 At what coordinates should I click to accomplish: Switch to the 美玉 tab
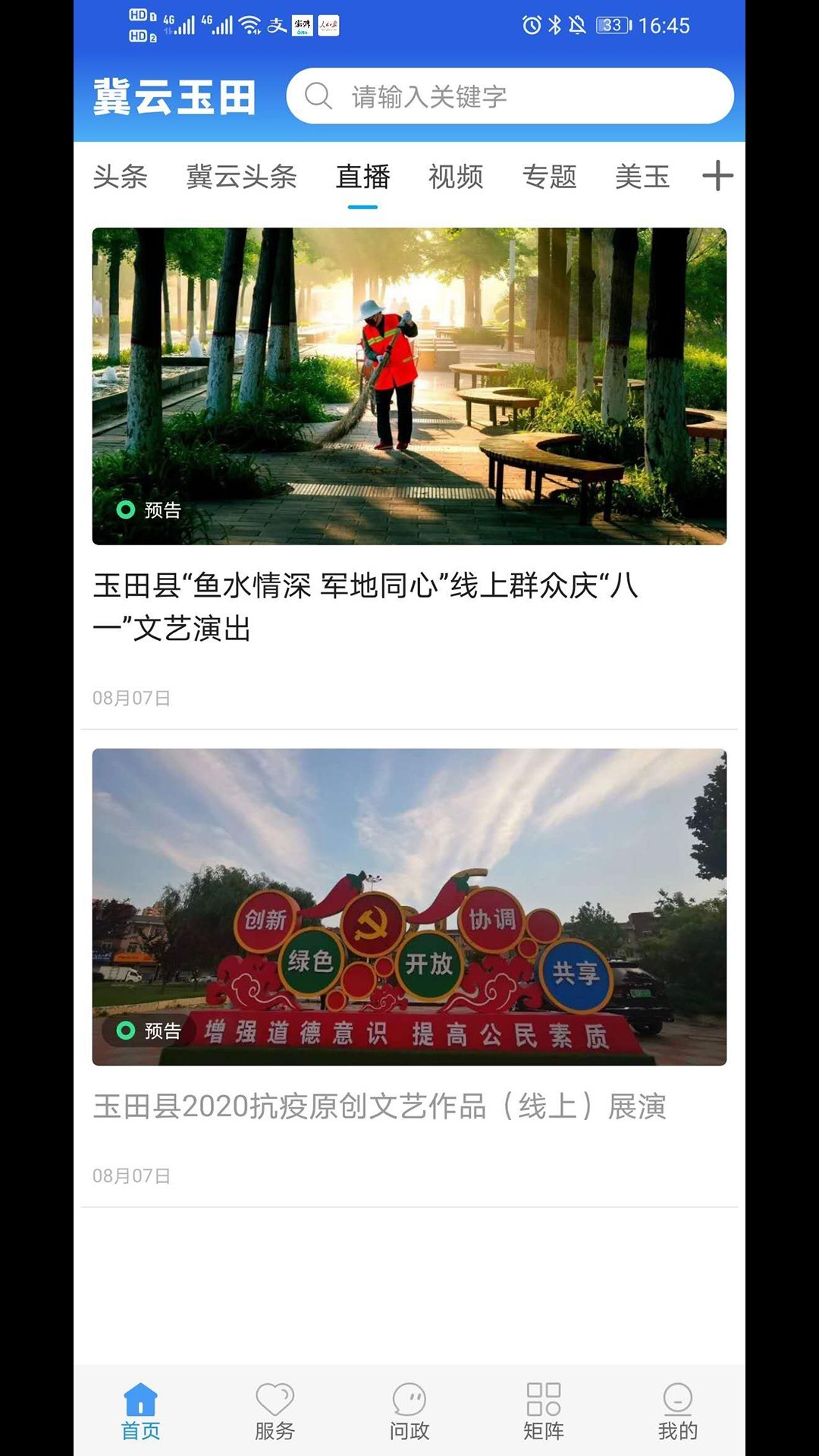[x=642, y=177]
